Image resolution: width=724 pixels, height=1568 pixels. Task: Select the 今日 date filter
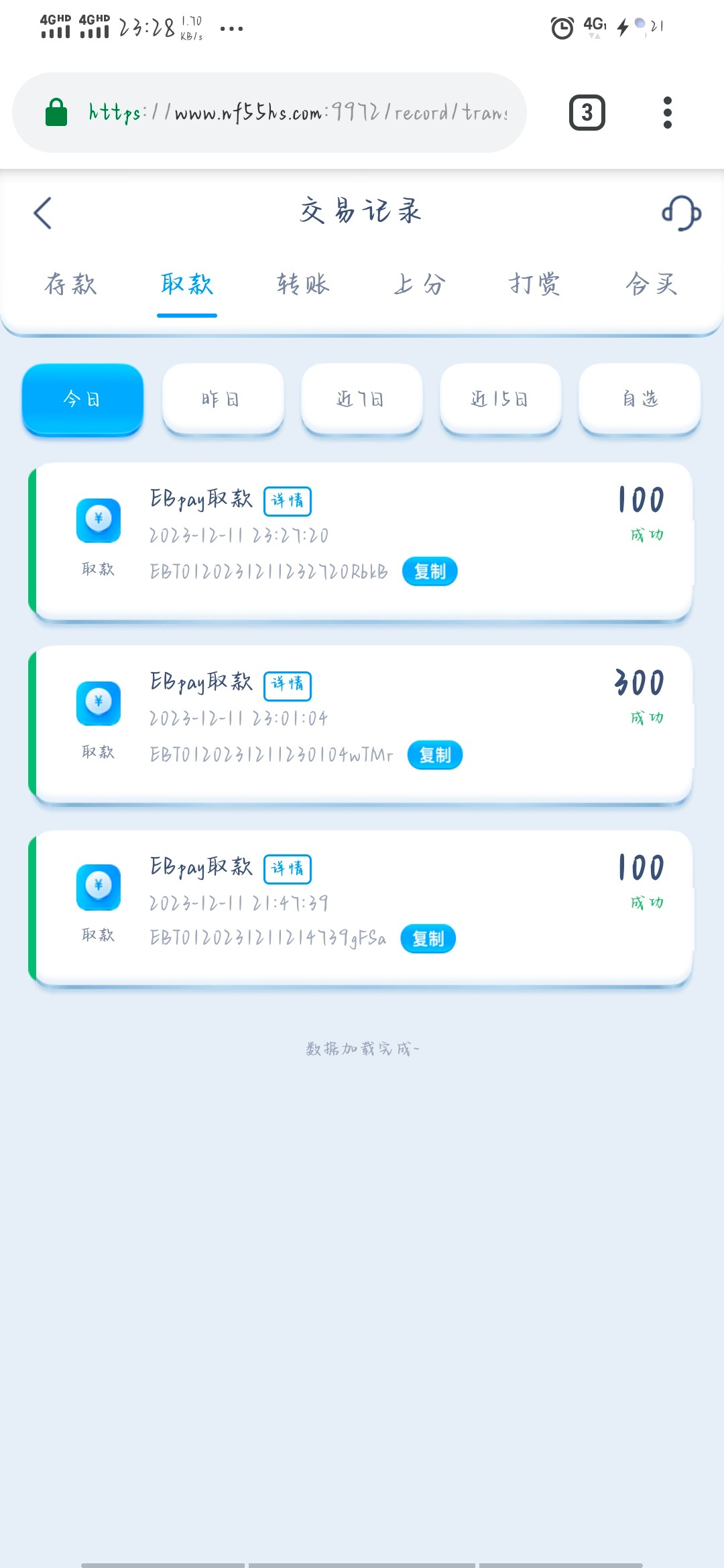pyautogui.click(x=82, y=399)
